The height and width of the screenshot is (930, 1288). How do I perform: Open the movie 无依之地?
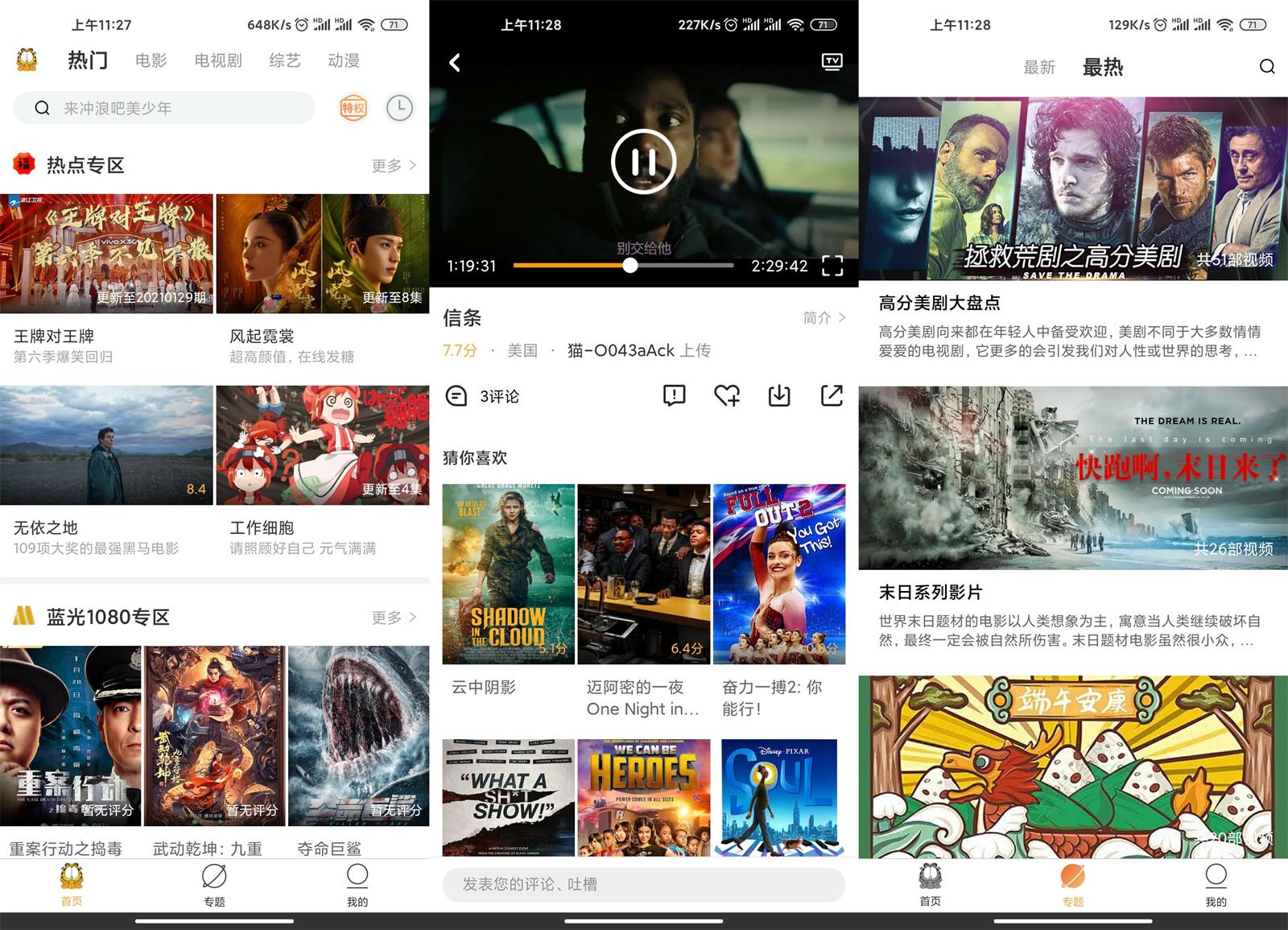pyautogui.click(x=106, y=445)
